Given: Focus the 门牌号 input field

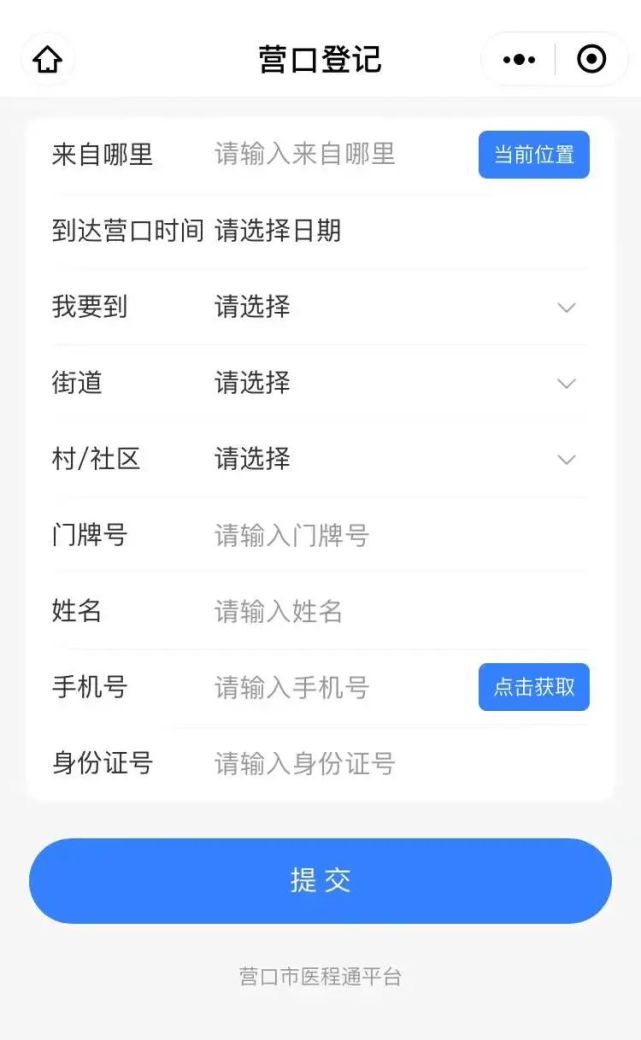Looking at the screenshot, I should [x=400, y=536].
